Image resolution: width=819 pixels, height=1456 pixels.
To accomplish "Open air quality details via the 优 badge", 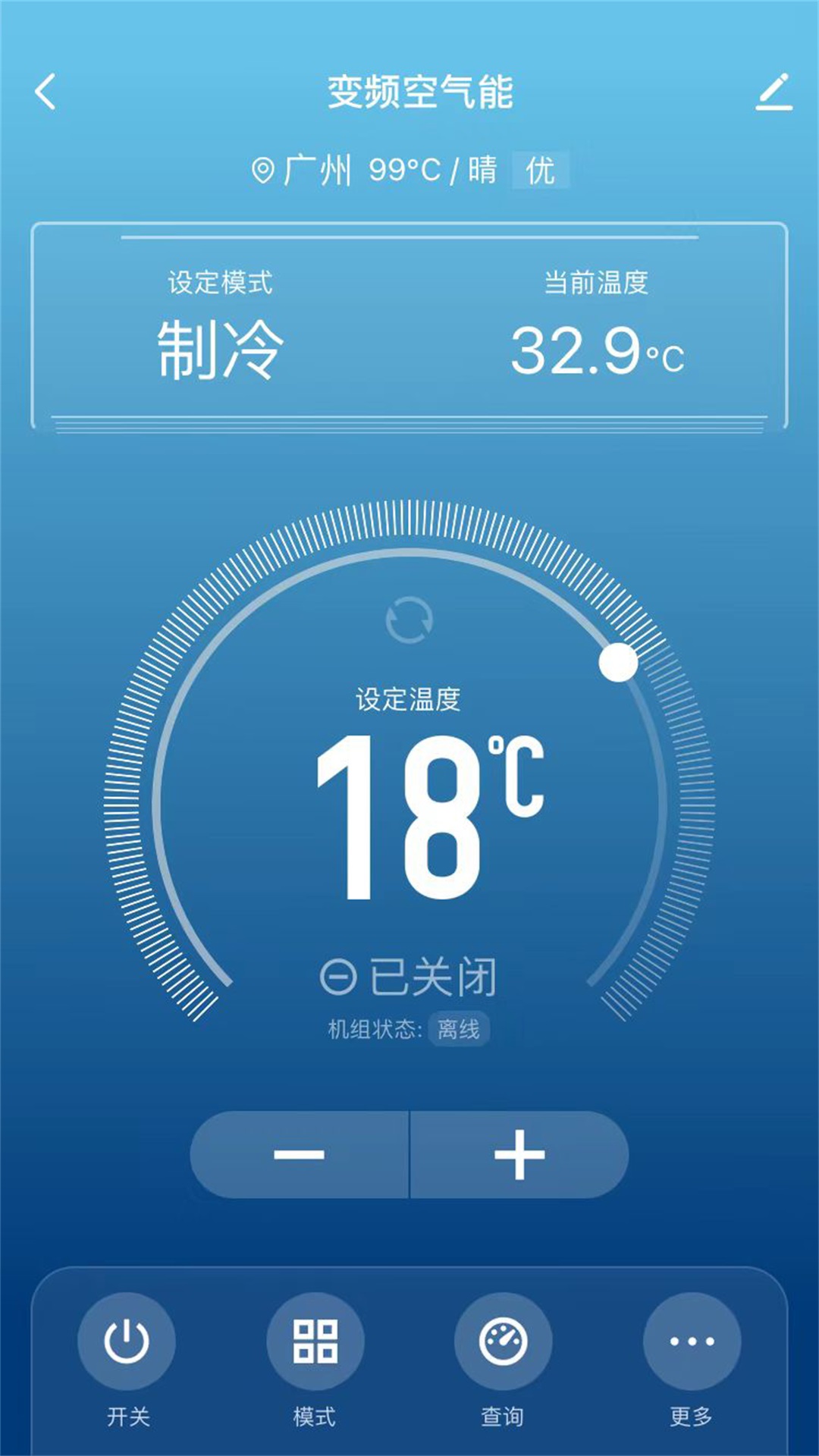I will [540, 171].
